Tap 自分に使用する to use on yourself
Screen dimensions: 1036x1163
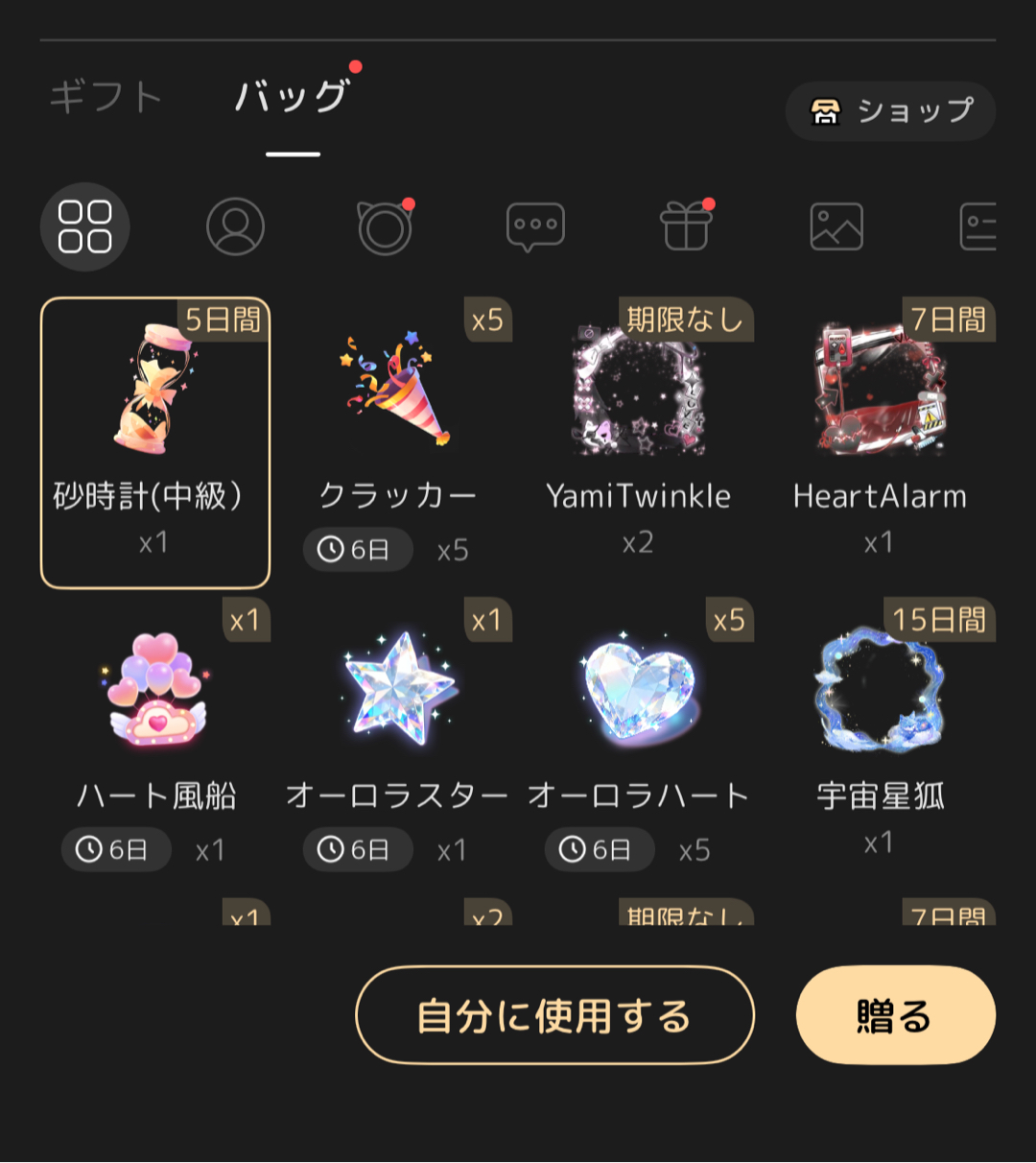pyautogui.click(x=554, y=1015)
